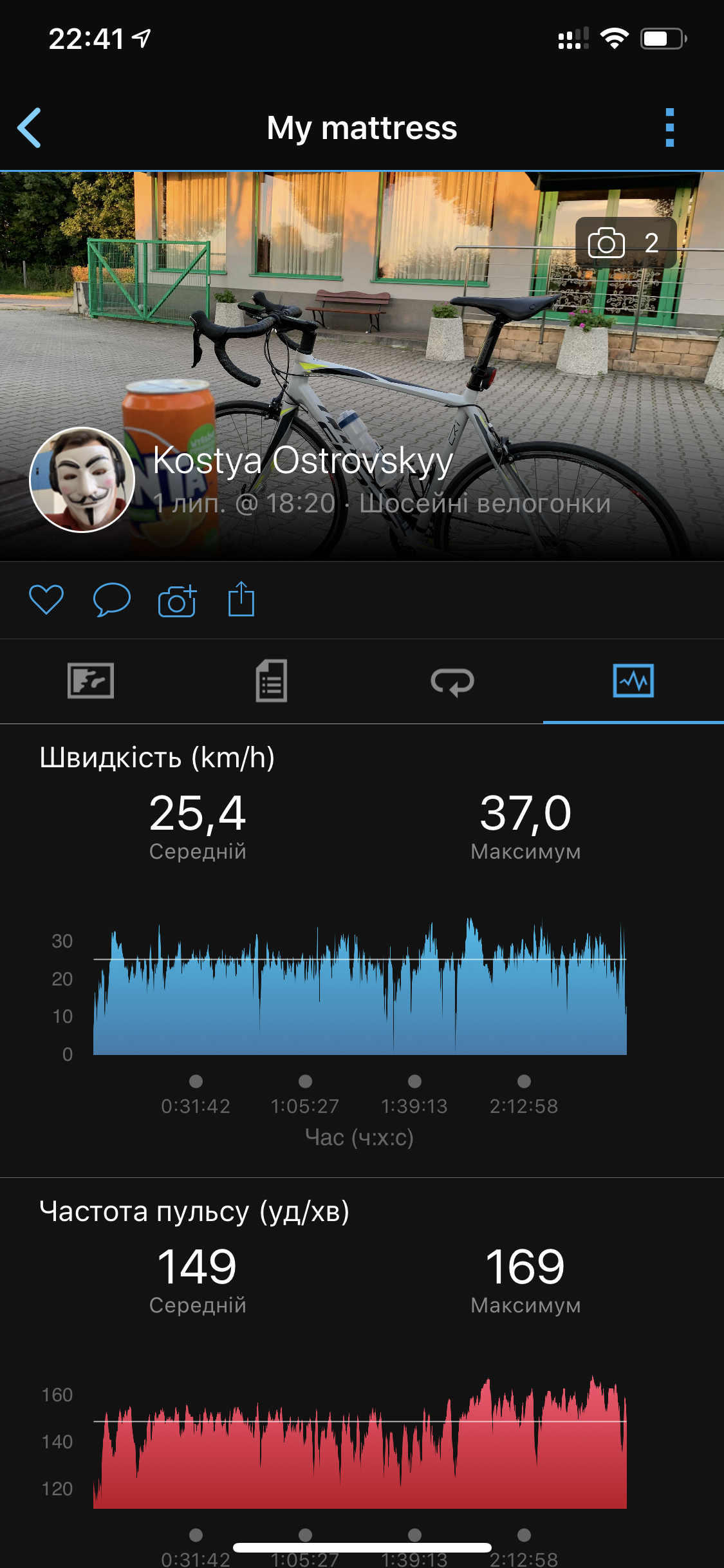Switch to the overview map tab
This screenshot has width=724, height=1568.
coord(91,680)
